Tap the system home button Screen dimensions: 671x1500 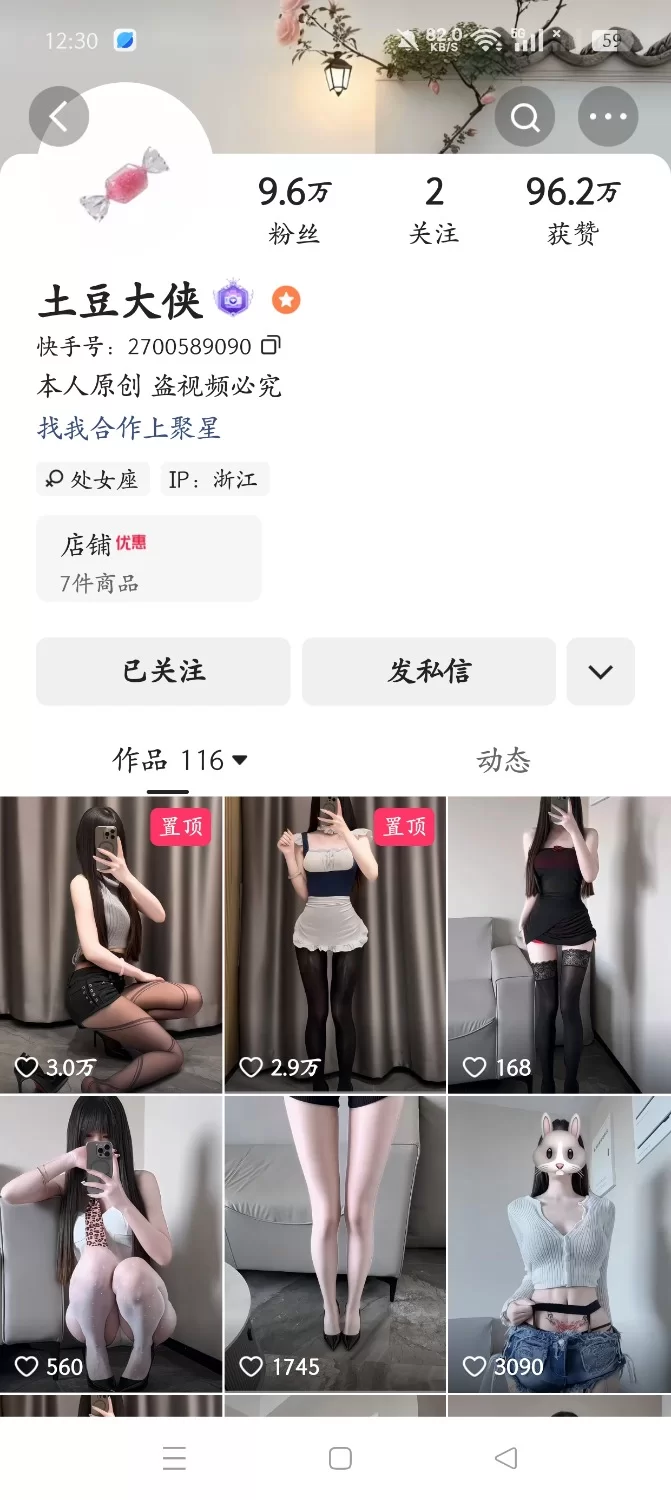click(x=340, y=1458)
